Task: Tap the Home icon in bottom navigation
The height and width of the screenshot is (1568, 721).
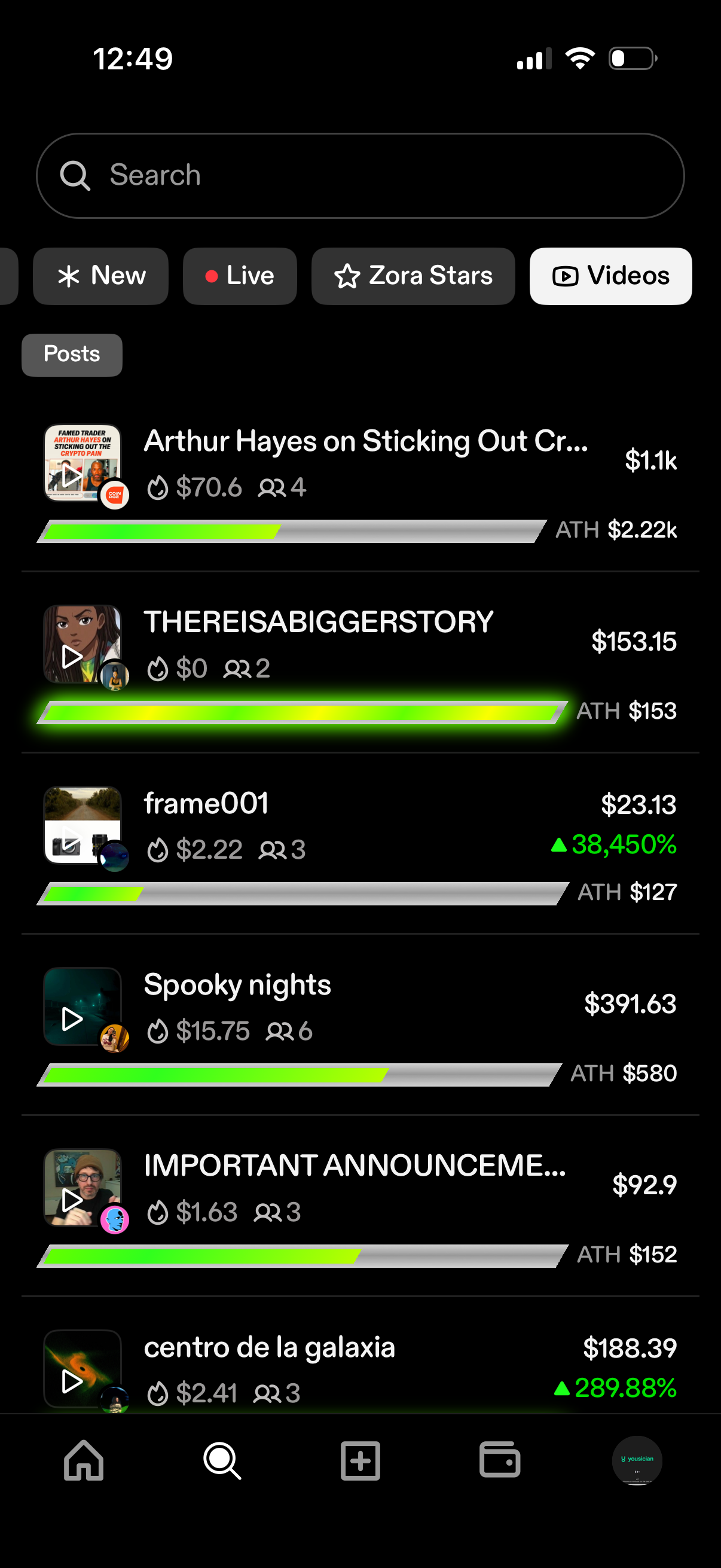Action: [x=83, y=1461]
